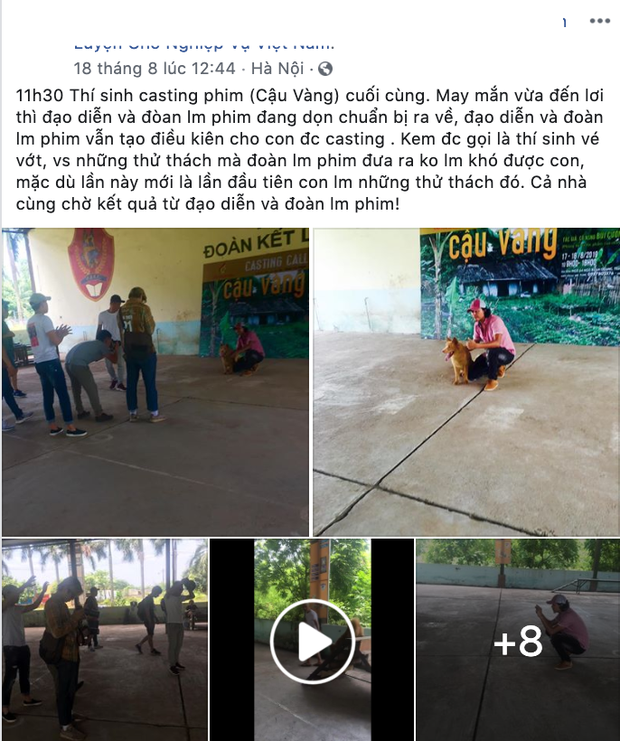This screenshot has width=620, height=741.
Task: Open the partially visible page name link
Action: click(203, 44)
